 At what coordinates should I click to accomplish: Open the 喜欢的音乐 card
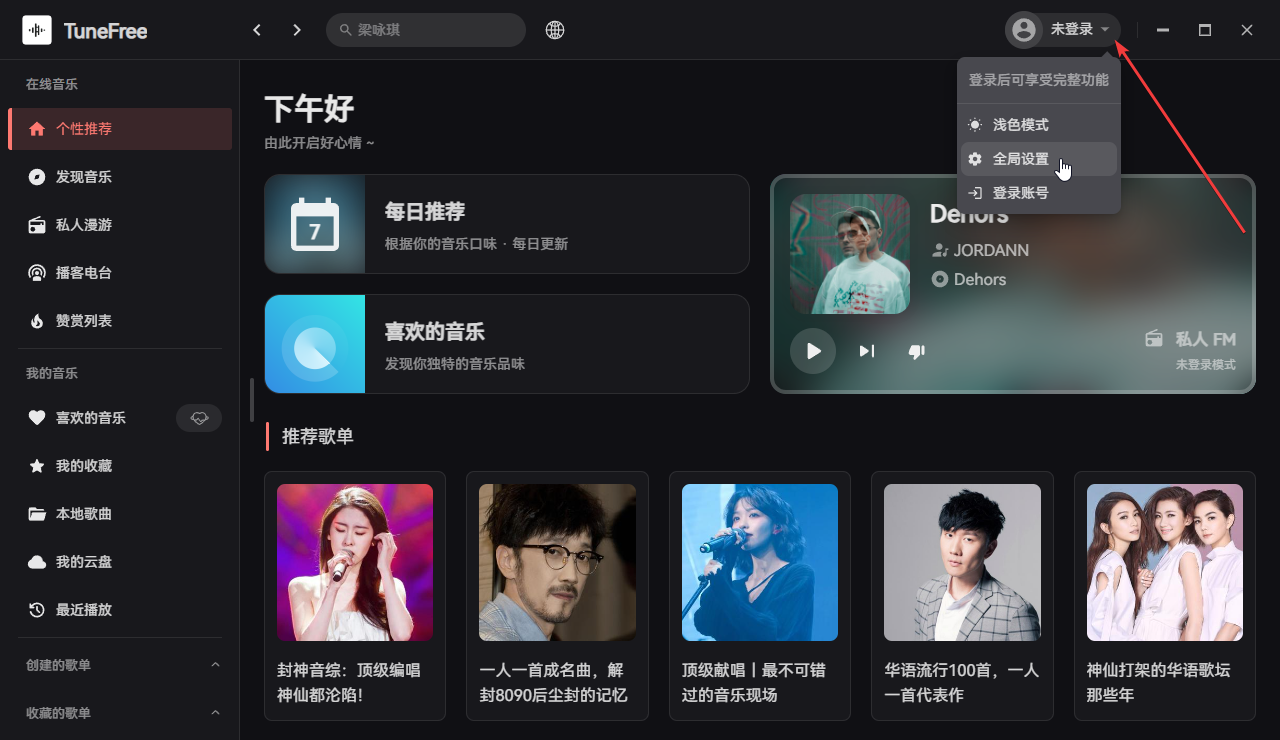[x=506, y=344]
